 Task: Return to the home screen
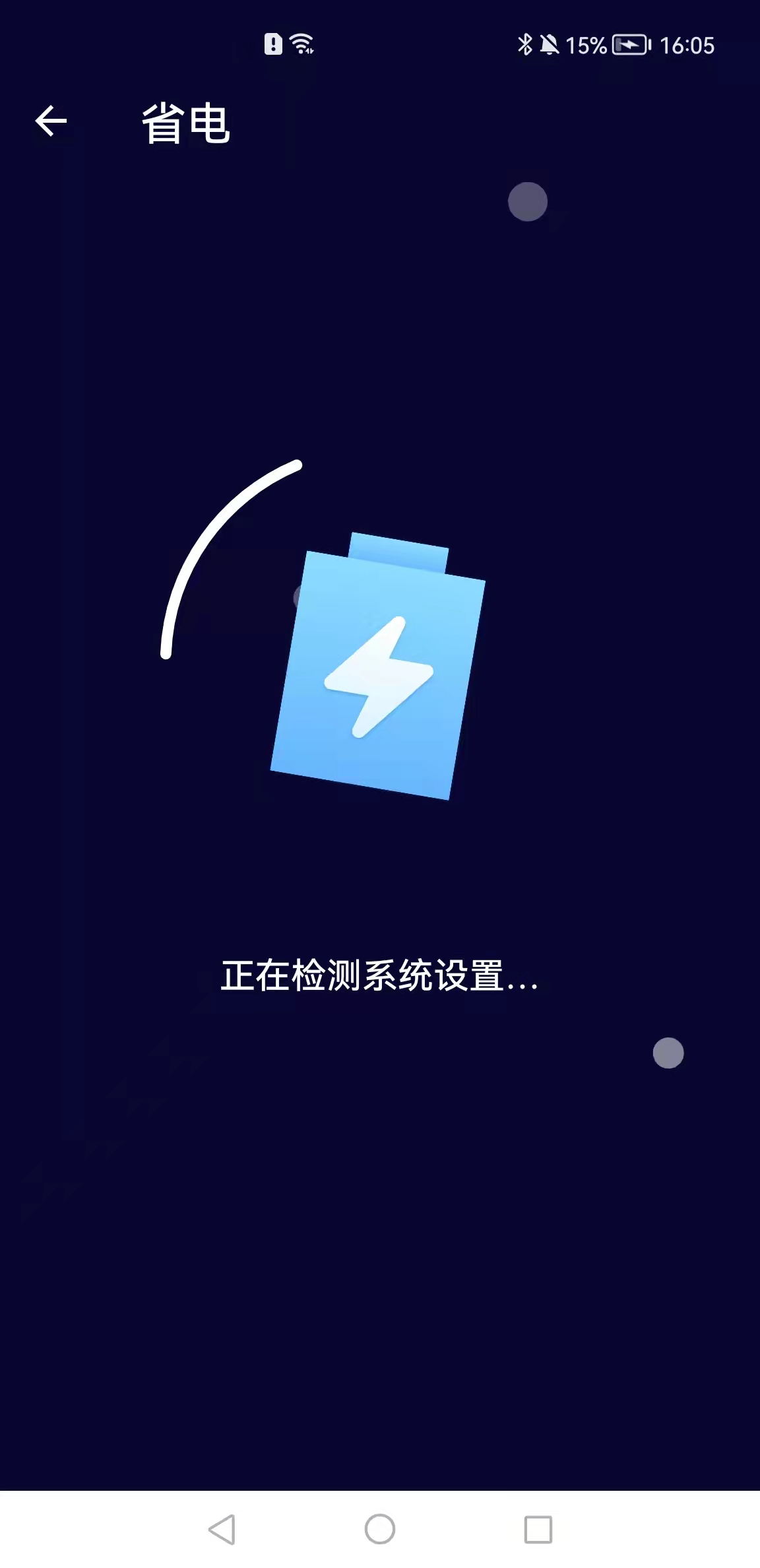point(380,1529)
